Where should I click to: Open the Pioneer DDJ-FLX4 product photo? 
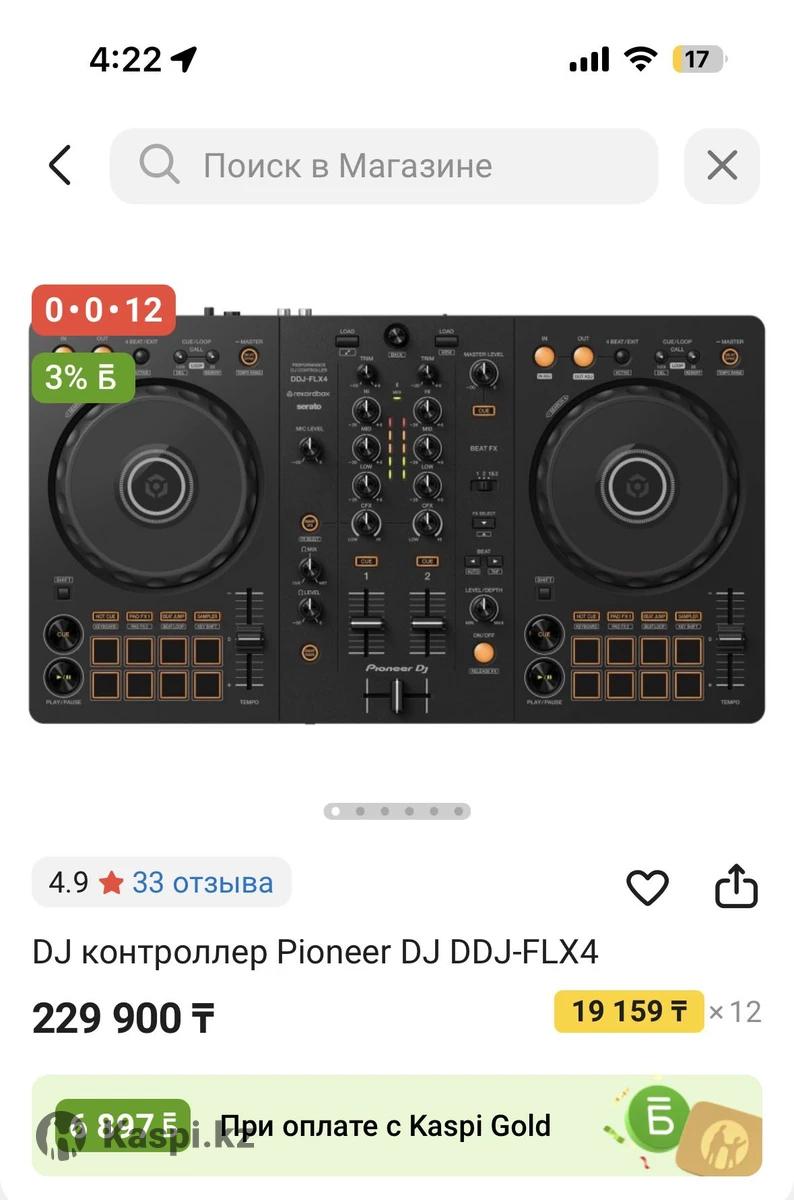pos(397,520)
